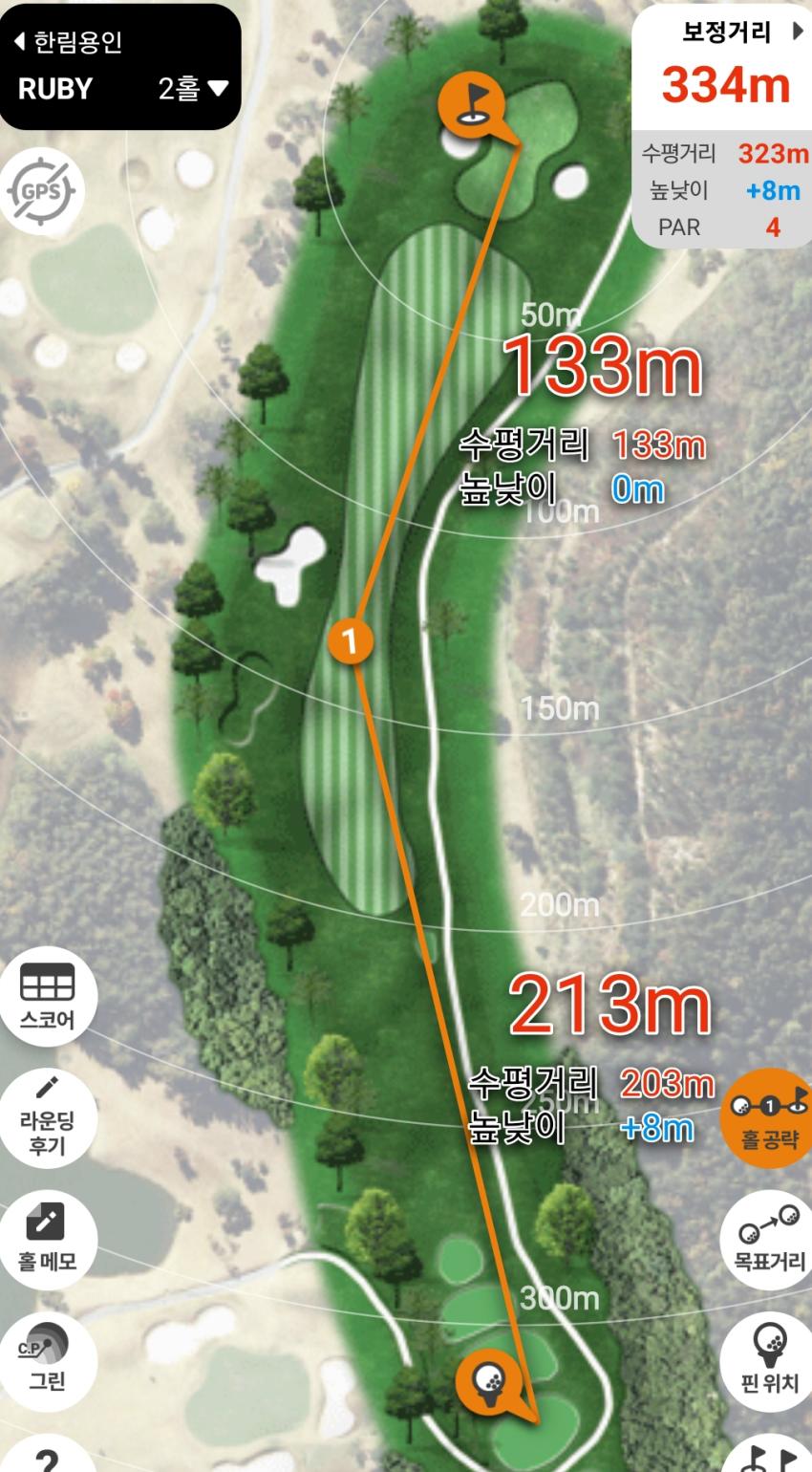Select the 목표거리 target distance tool
The height and width of the screenshot is (1472, 812).
769,1235
